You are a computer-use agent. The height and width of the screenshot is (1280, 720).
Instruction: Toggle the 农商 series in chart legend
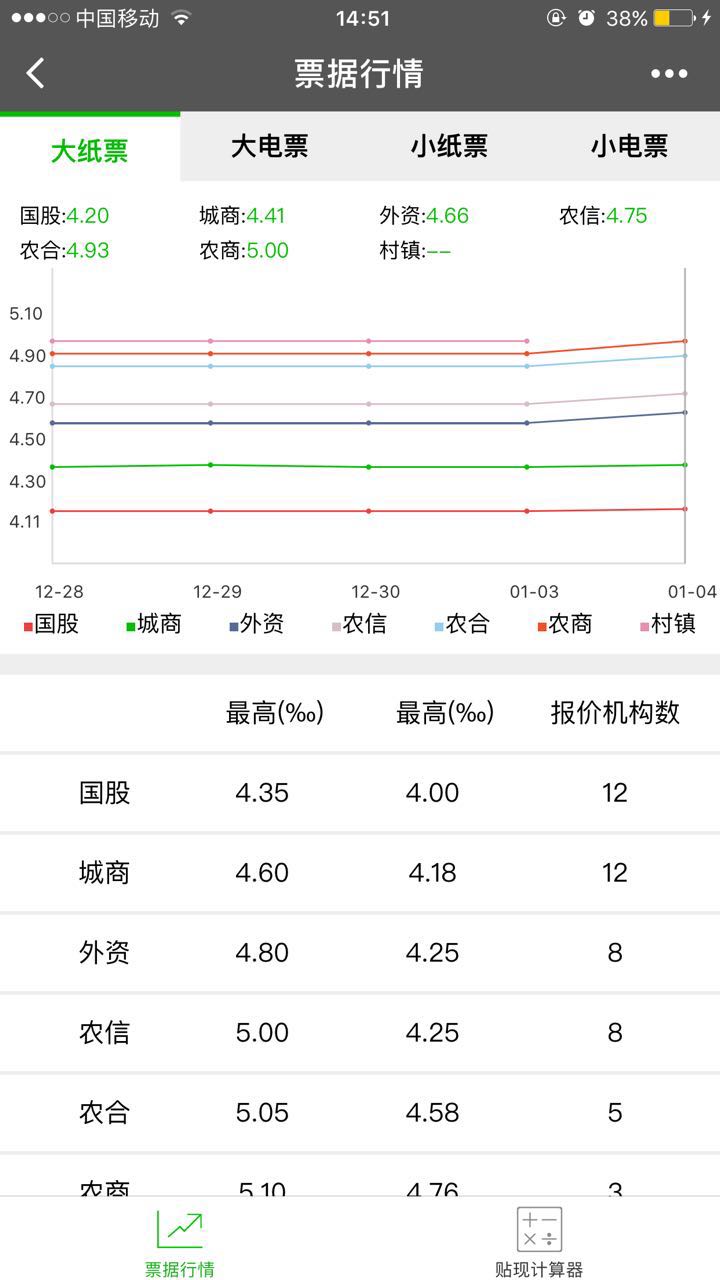coord(565,624)
